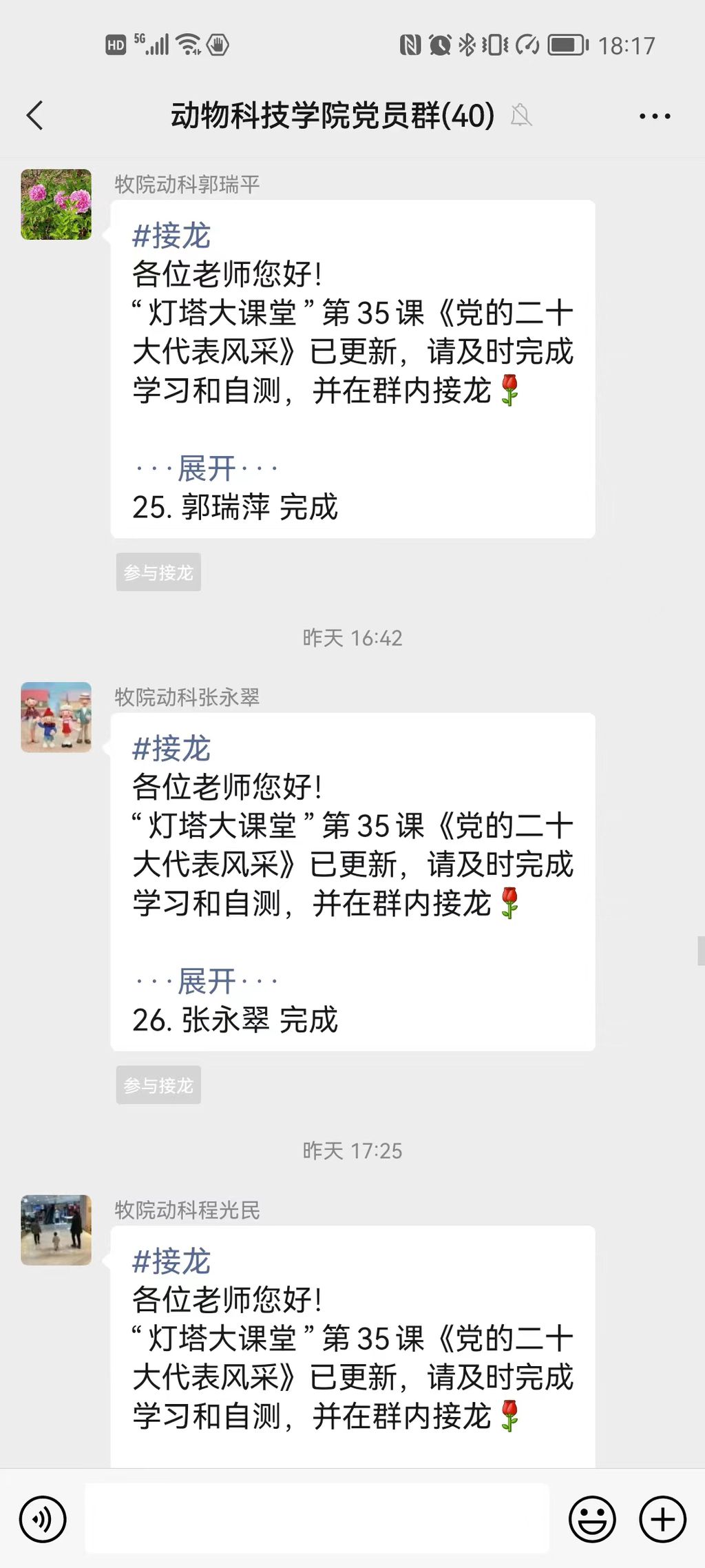Focus the message text field
705x1568 pixels.
coord(317,1519)
